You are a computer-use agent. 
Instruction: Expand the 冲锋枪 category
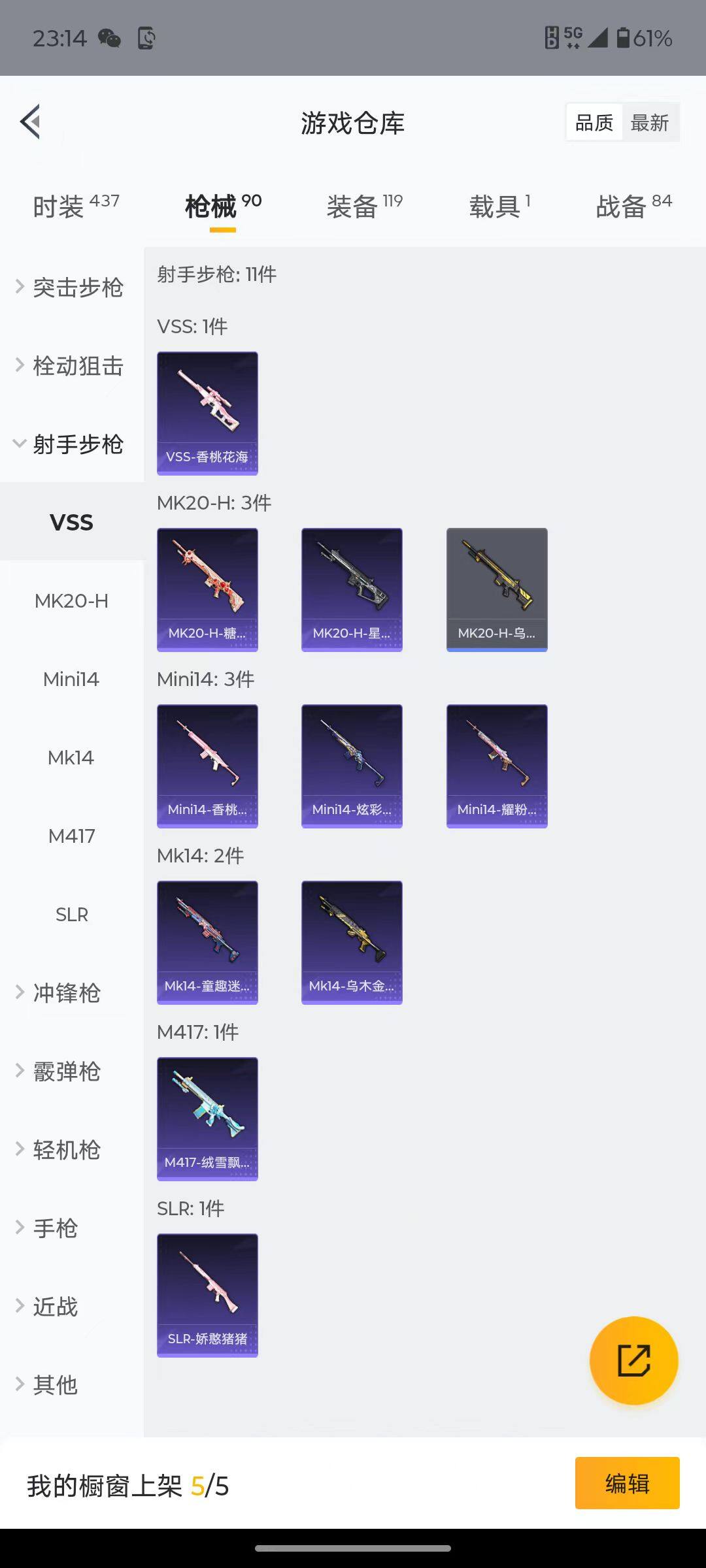coord(65,993)
